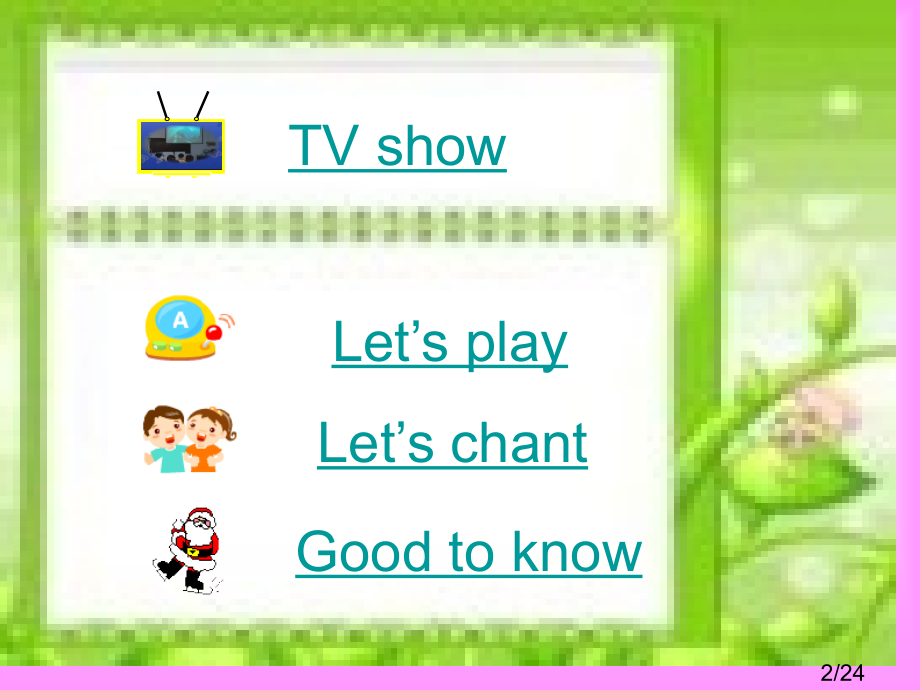
Task: Open the Good to know link
Action: [x=469, y=552]
